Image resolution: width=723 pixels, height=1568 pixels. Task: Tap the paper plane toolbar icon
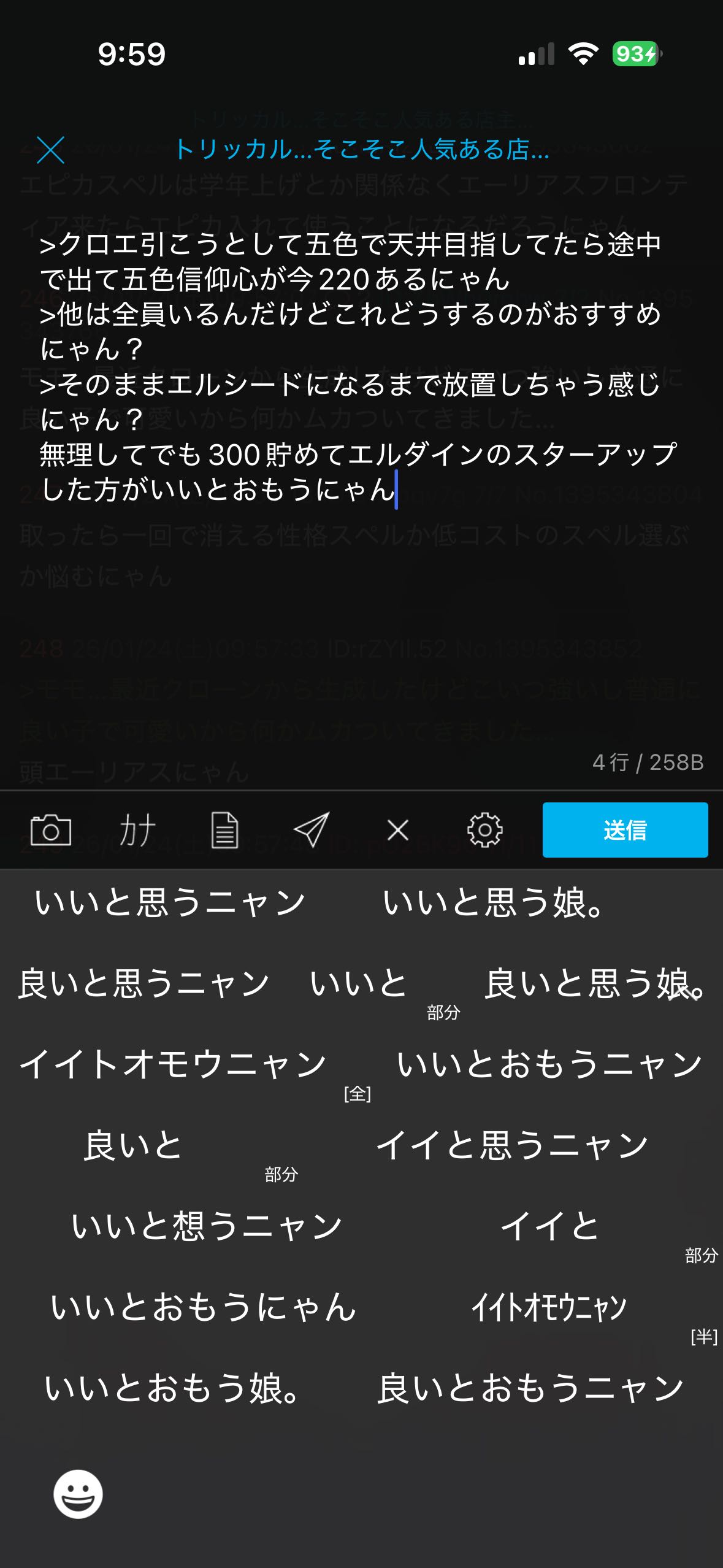pyautogui.click(x=312, y=830)
